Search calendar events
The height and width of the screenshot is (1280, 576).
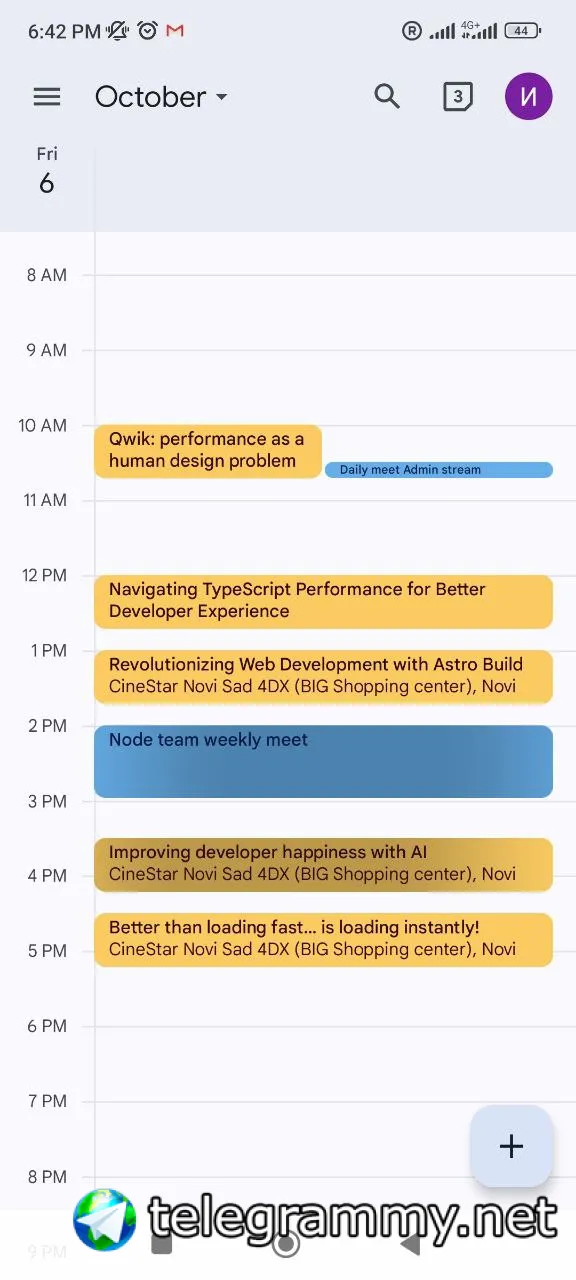[387, 97]
